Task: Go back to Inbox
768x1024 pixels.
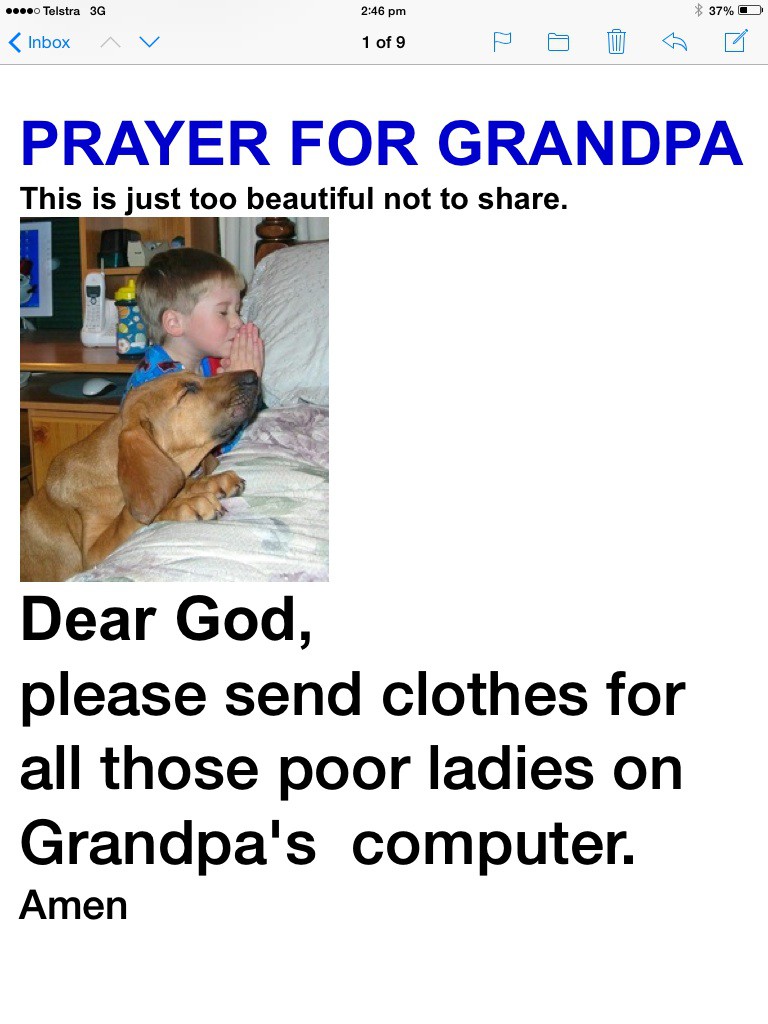Action: click(x=40, y=42)
